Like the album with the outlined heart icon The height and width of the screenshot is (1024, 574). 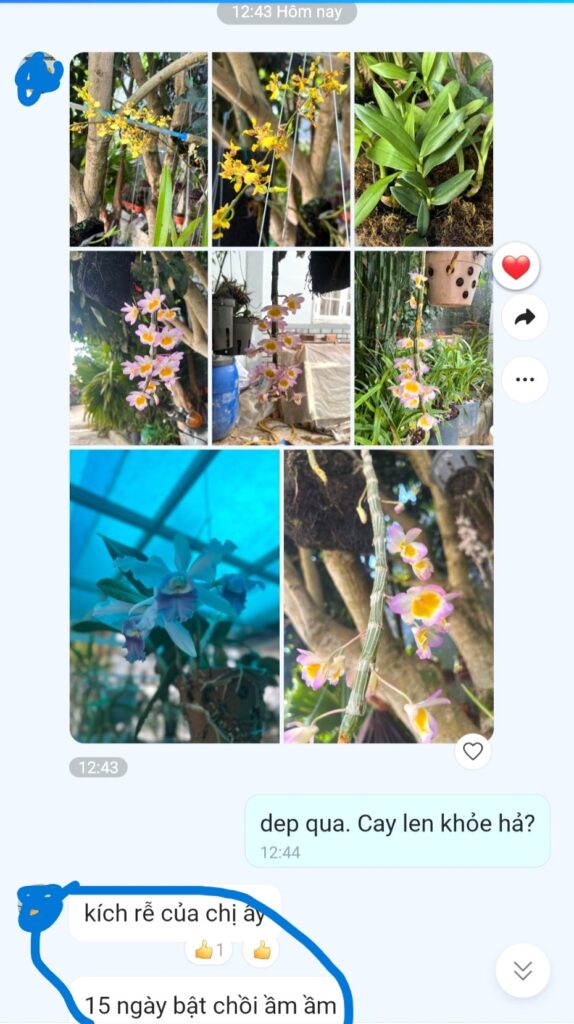pyautogui.click(x=473, y=751)
